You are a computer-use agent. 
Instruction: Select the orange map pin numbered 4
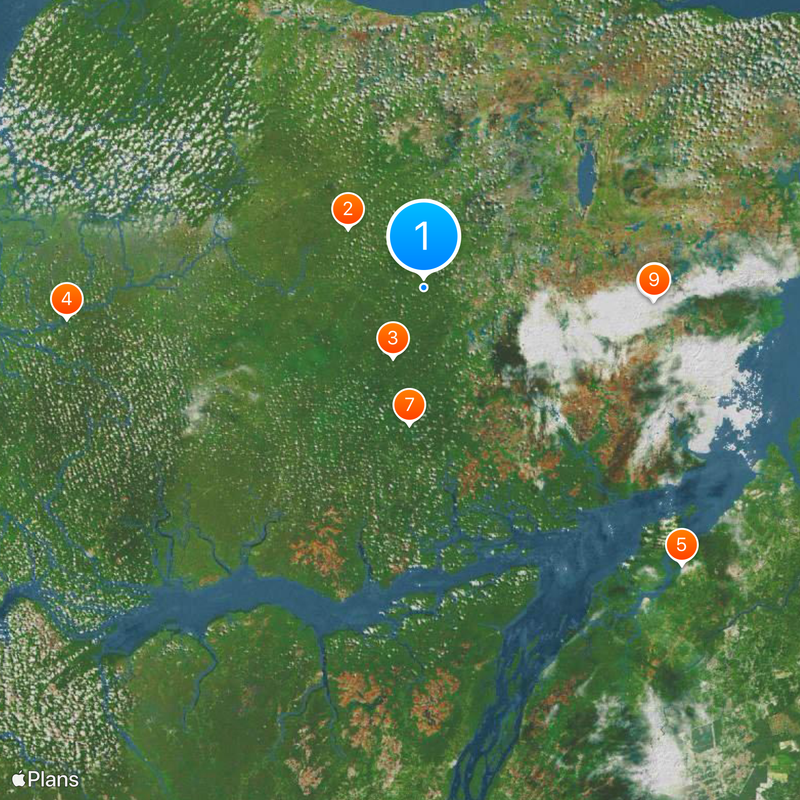66,298
